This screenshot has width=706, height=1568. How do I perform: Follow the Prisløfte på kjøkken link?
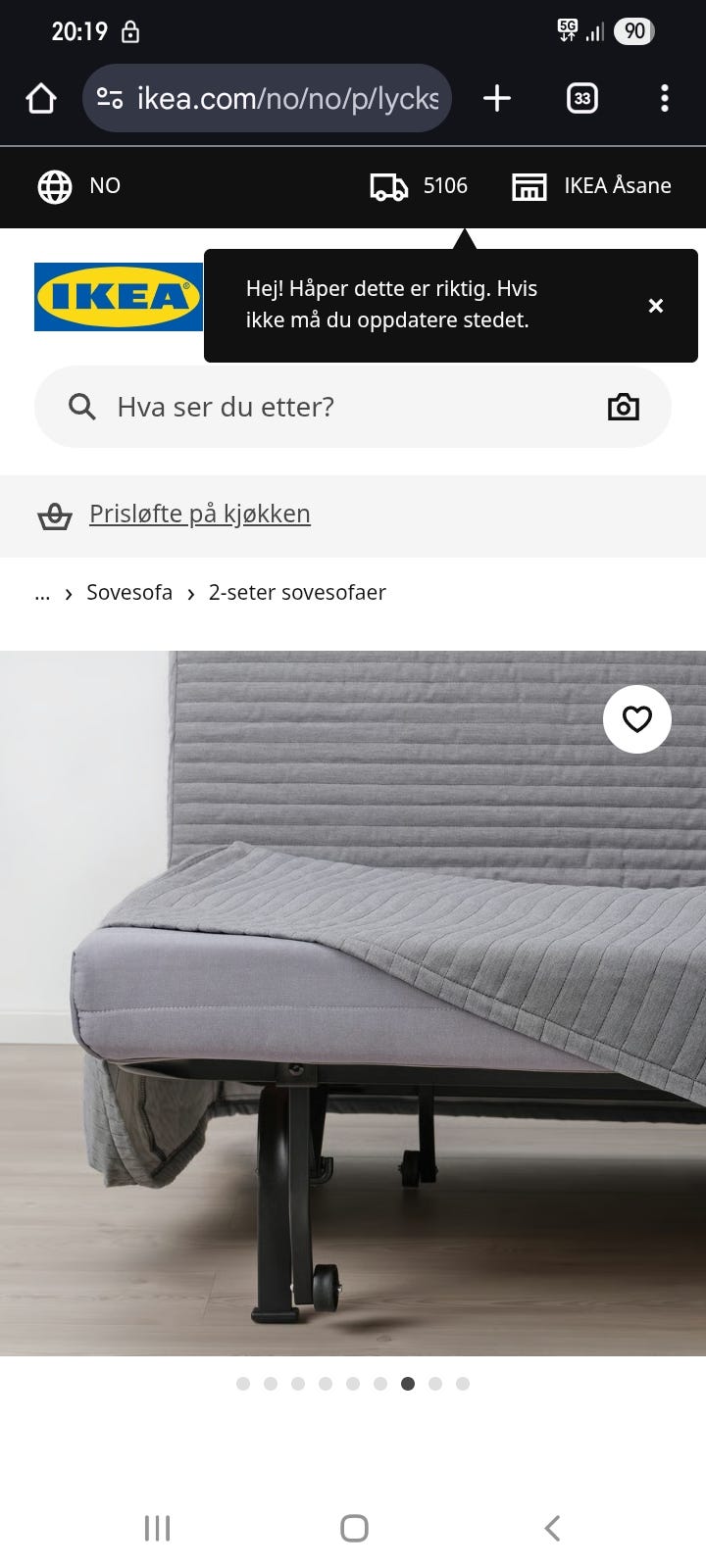[x=199, y=514]
